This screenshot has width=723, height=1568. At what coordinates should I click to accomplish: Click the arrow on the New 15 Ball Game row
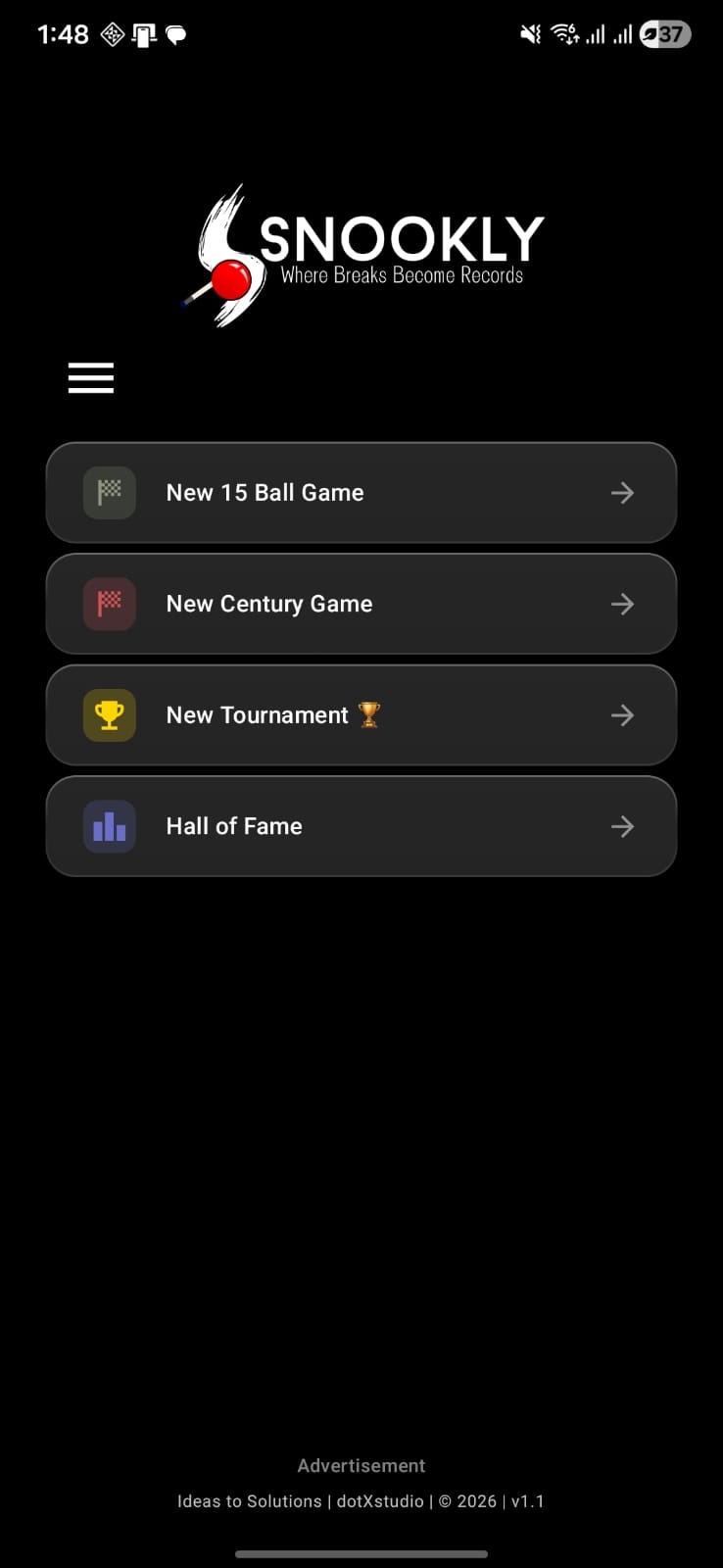point(622,492)
